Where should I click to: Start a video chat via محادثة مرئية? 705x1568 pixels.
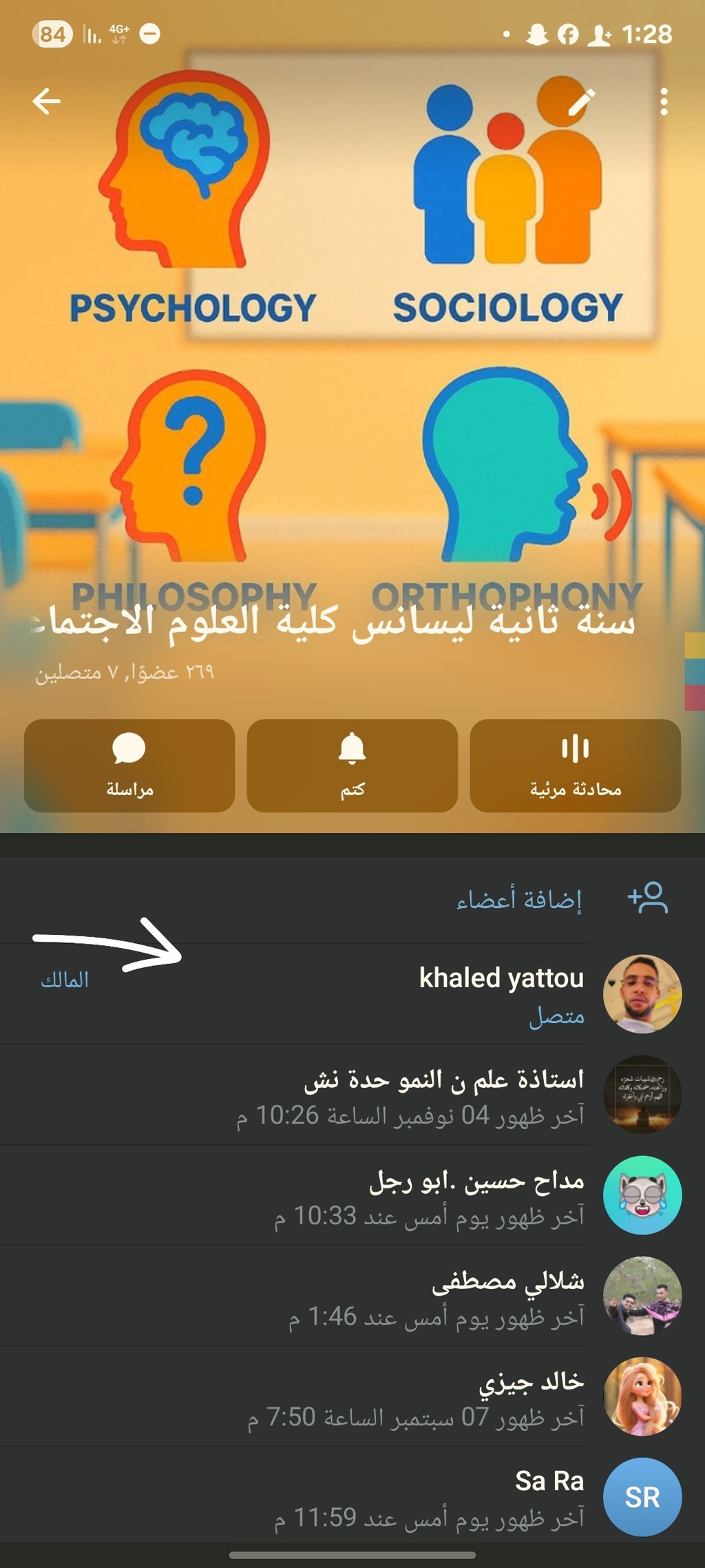coord(575,765)
